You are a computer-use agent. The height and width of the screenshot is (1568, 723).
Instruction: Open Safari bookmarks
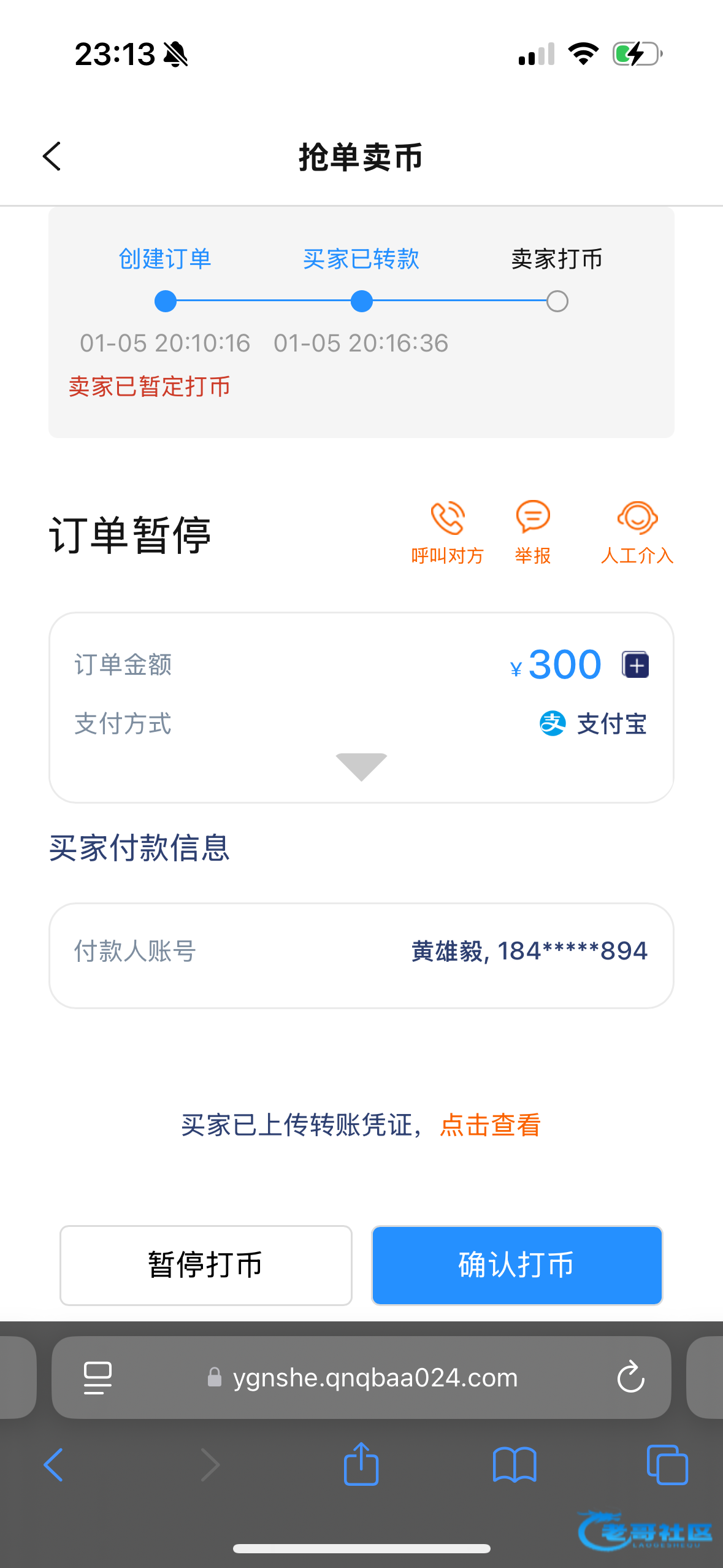coord(515,1465)
